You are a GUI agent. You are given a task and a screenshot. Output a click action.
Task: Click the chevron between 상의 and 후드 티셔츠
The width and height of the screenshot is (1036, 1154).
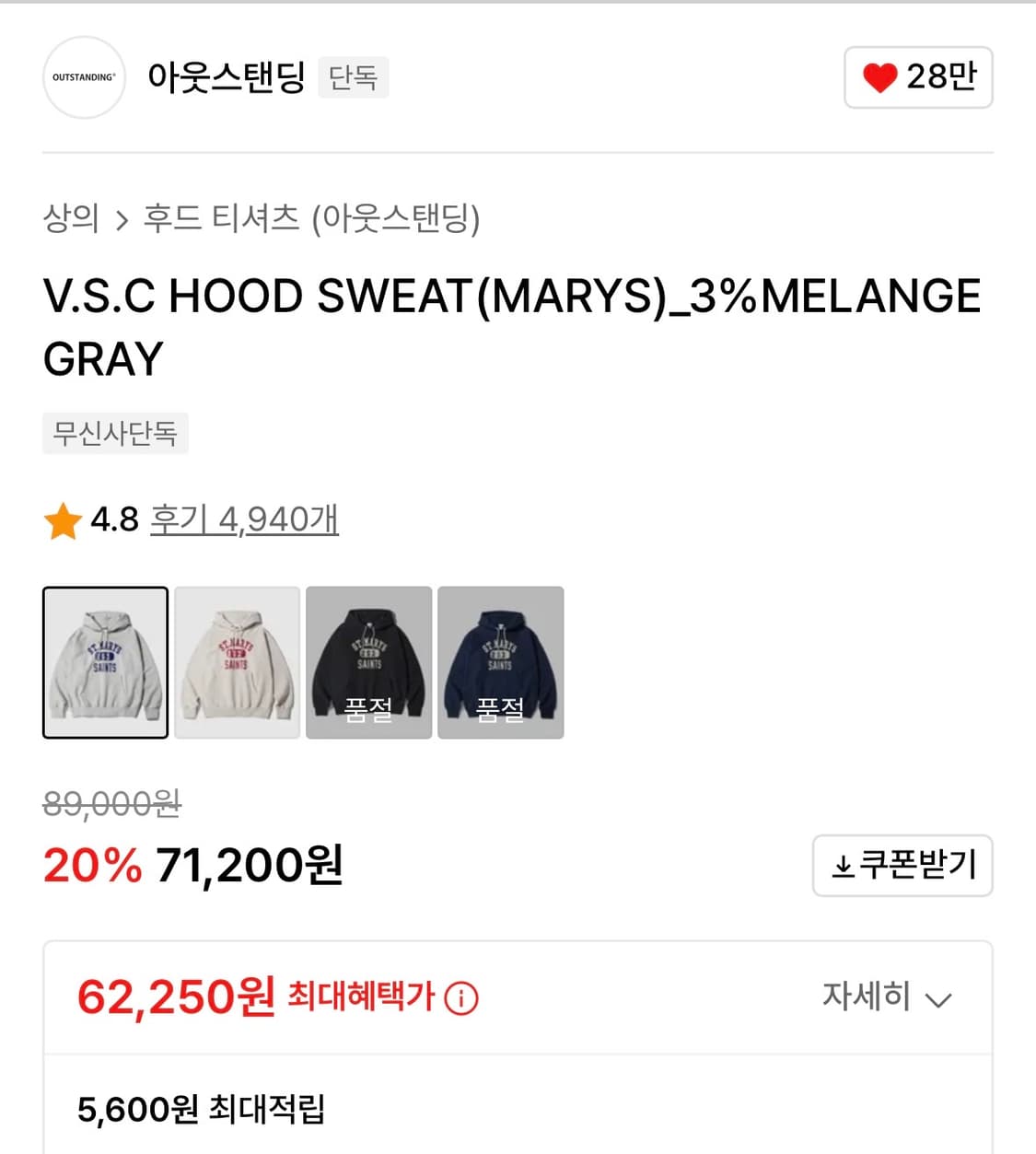tap(122, 219)
